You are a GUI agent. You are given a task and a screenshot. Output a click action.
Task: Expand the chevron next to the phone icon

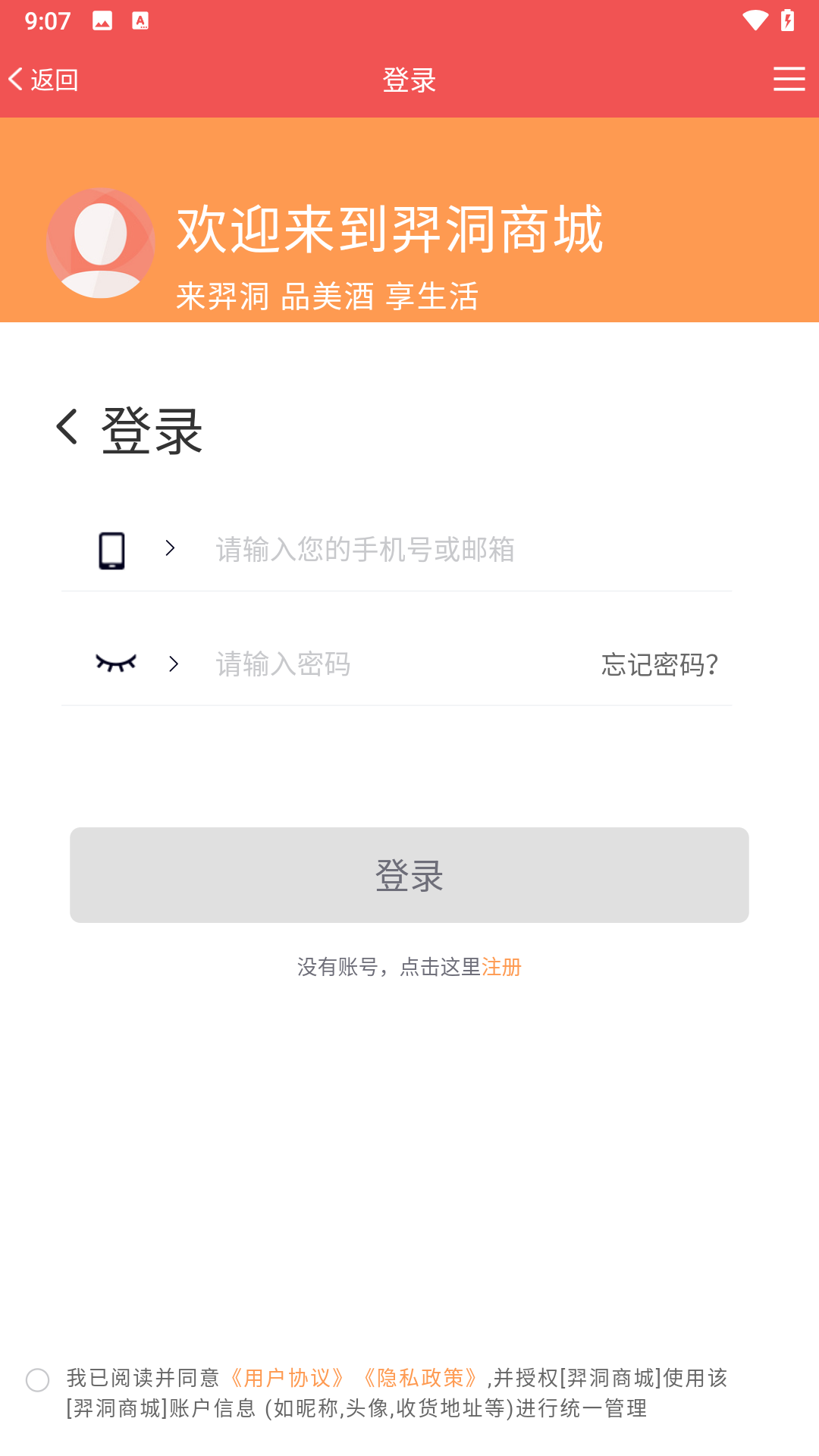point(171,548)
